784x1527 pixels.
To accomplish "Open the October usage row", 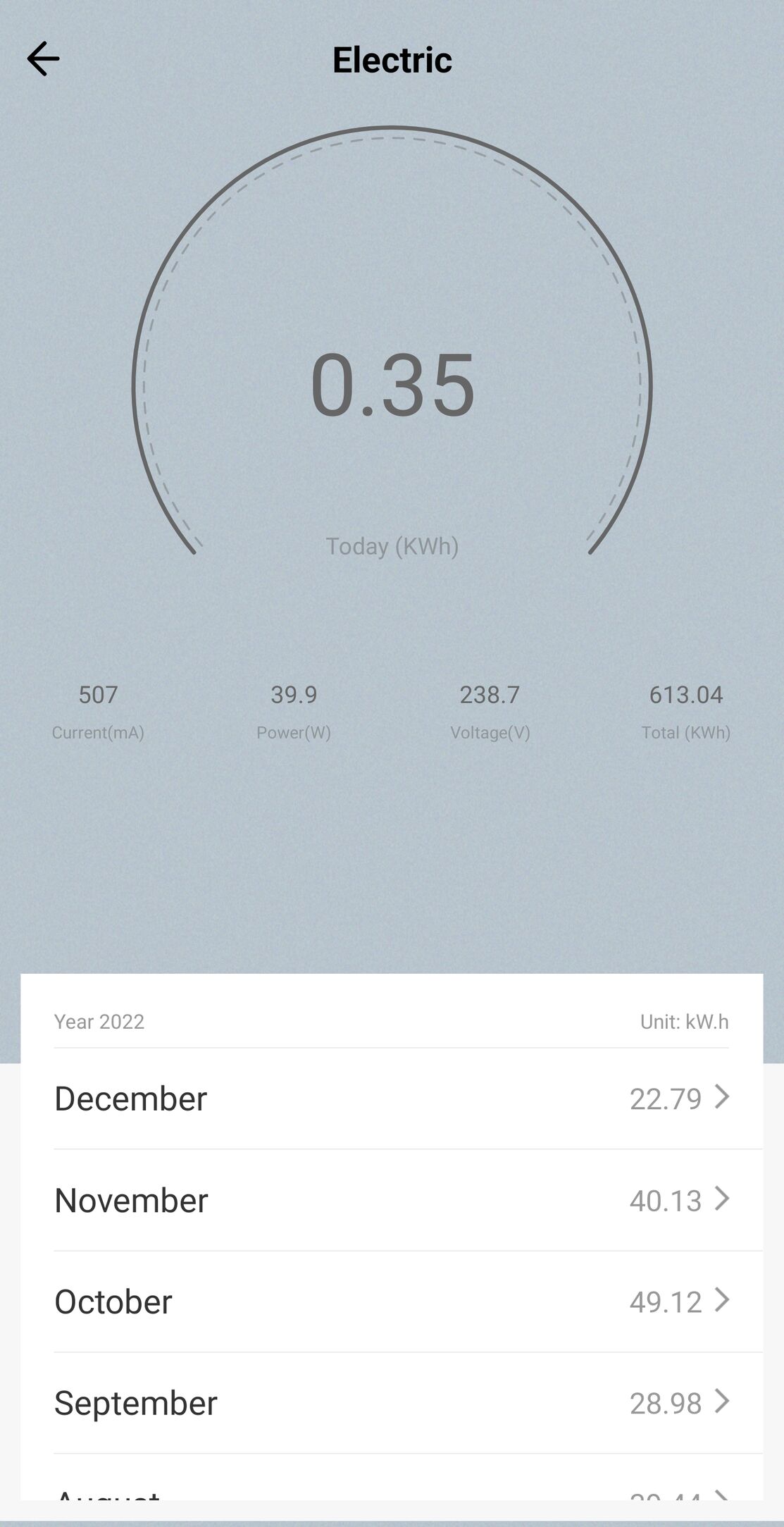I will tap(392, 1302).
